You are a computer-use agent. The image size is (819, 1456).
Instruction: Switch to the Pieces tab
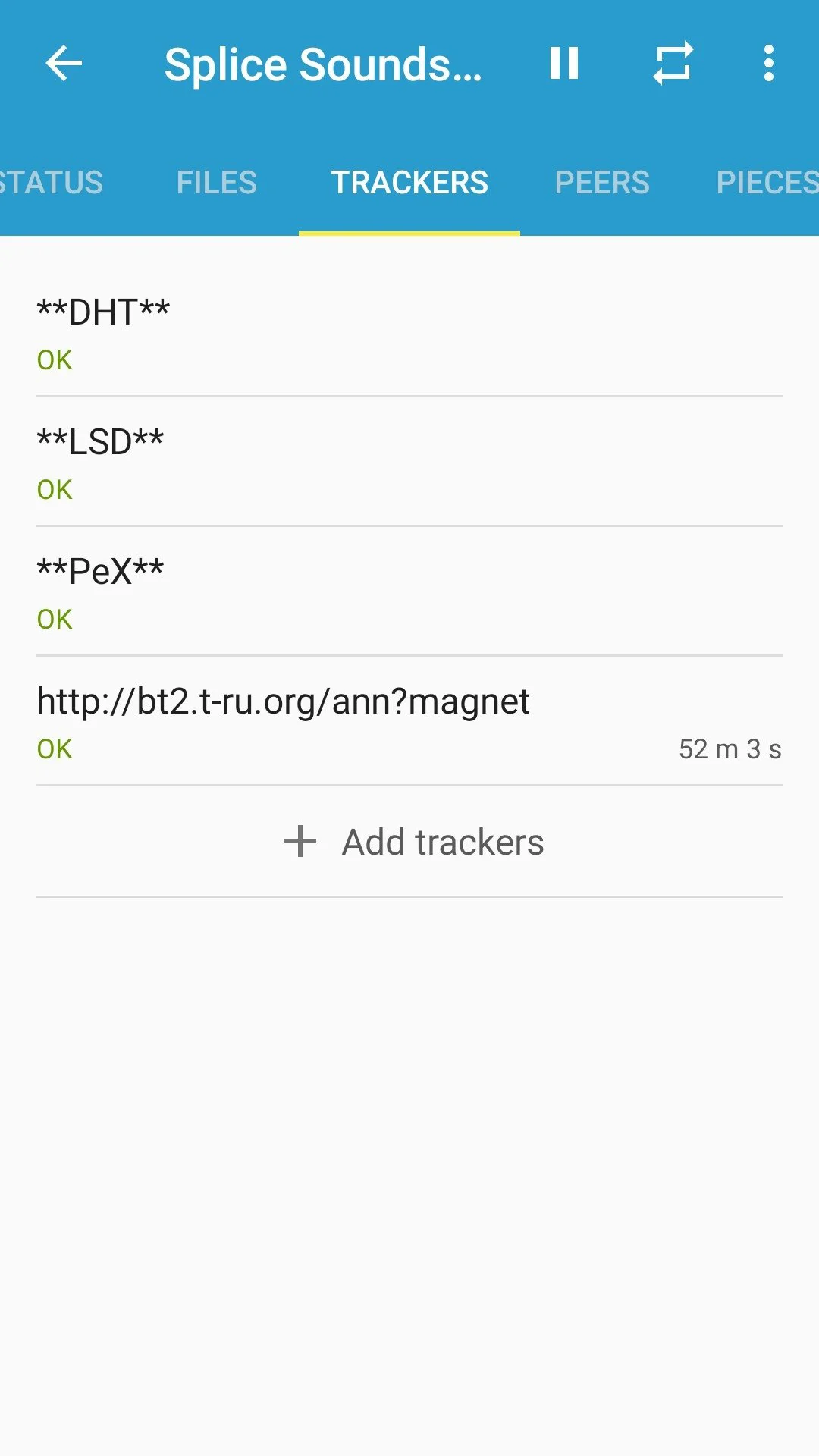click(x=766, y=183)
